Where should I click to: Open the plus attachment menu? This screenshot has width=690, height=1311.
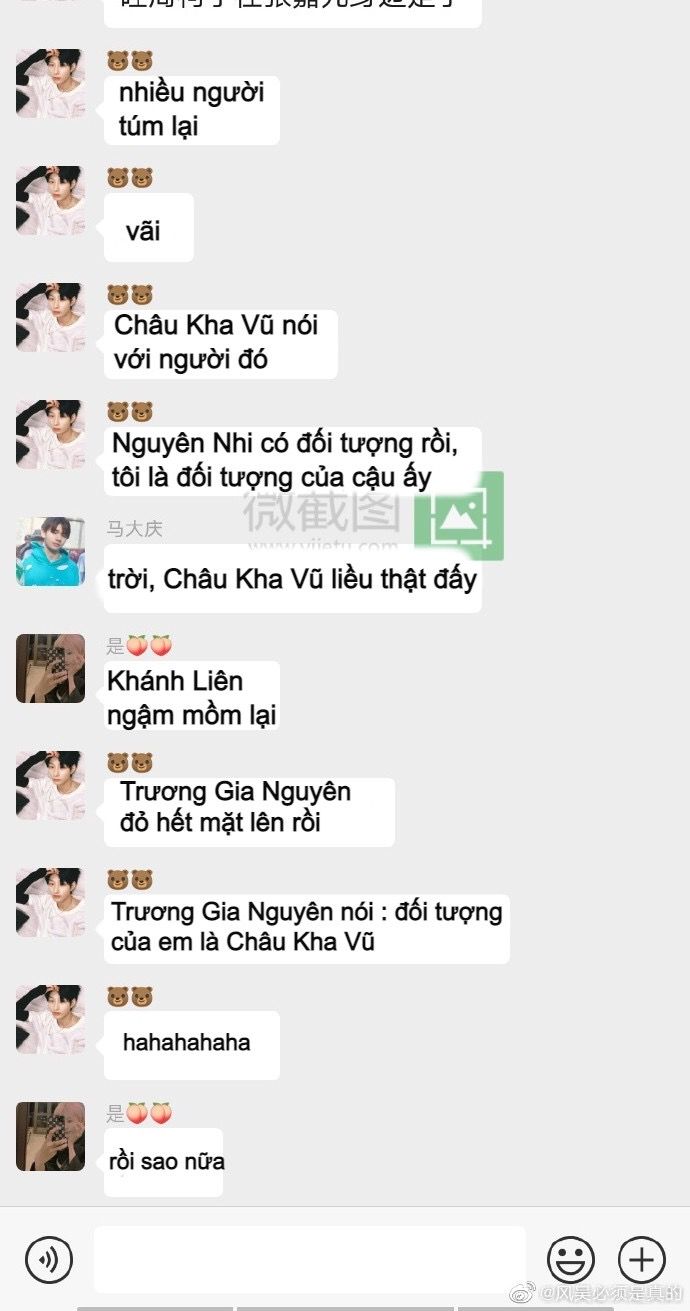pos(642,1259)
